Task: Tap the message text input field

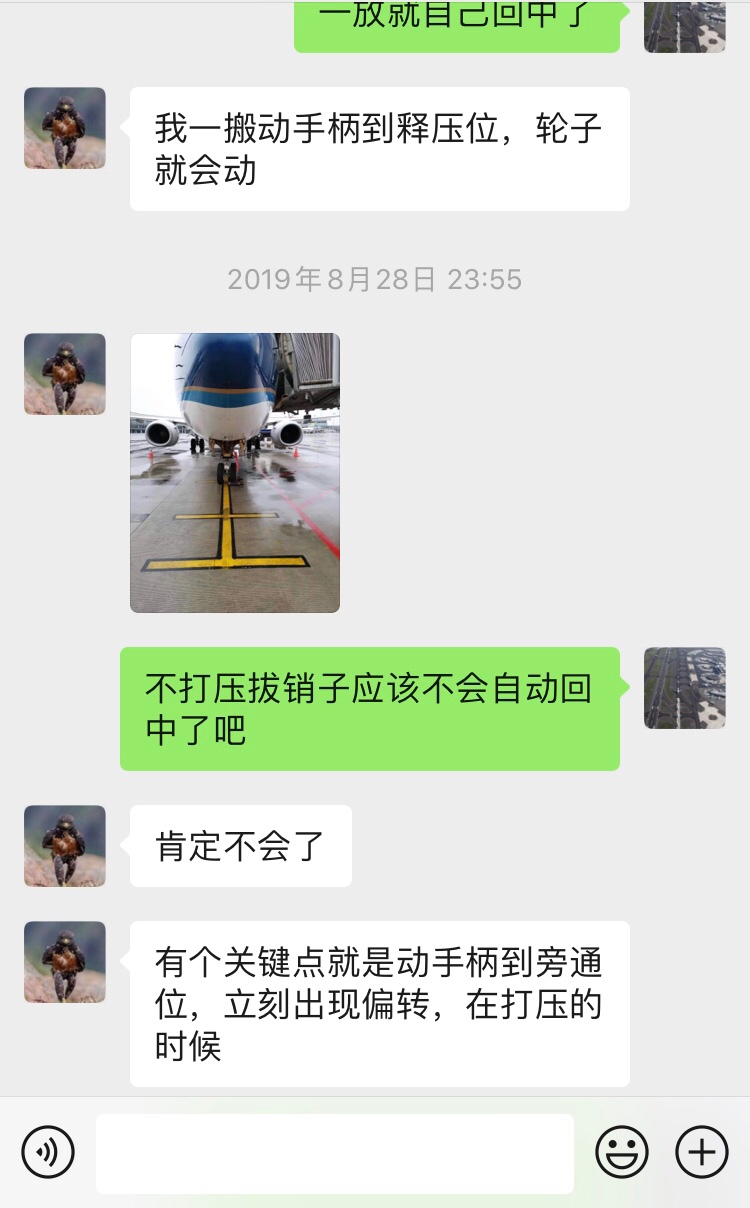Action: tap(335, 1153)
